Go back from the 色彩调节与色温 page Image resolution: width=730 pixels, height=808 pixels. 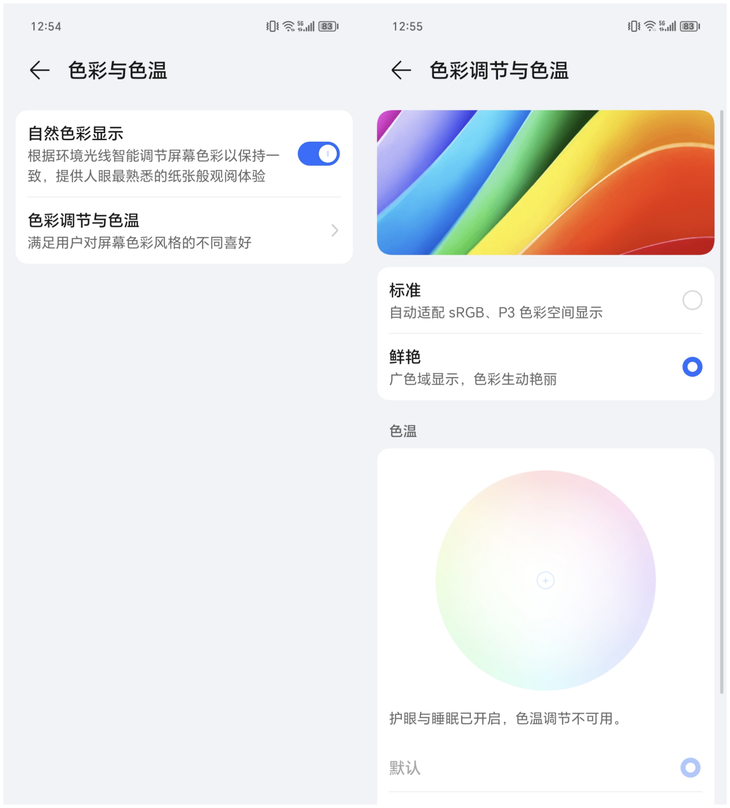401,70
